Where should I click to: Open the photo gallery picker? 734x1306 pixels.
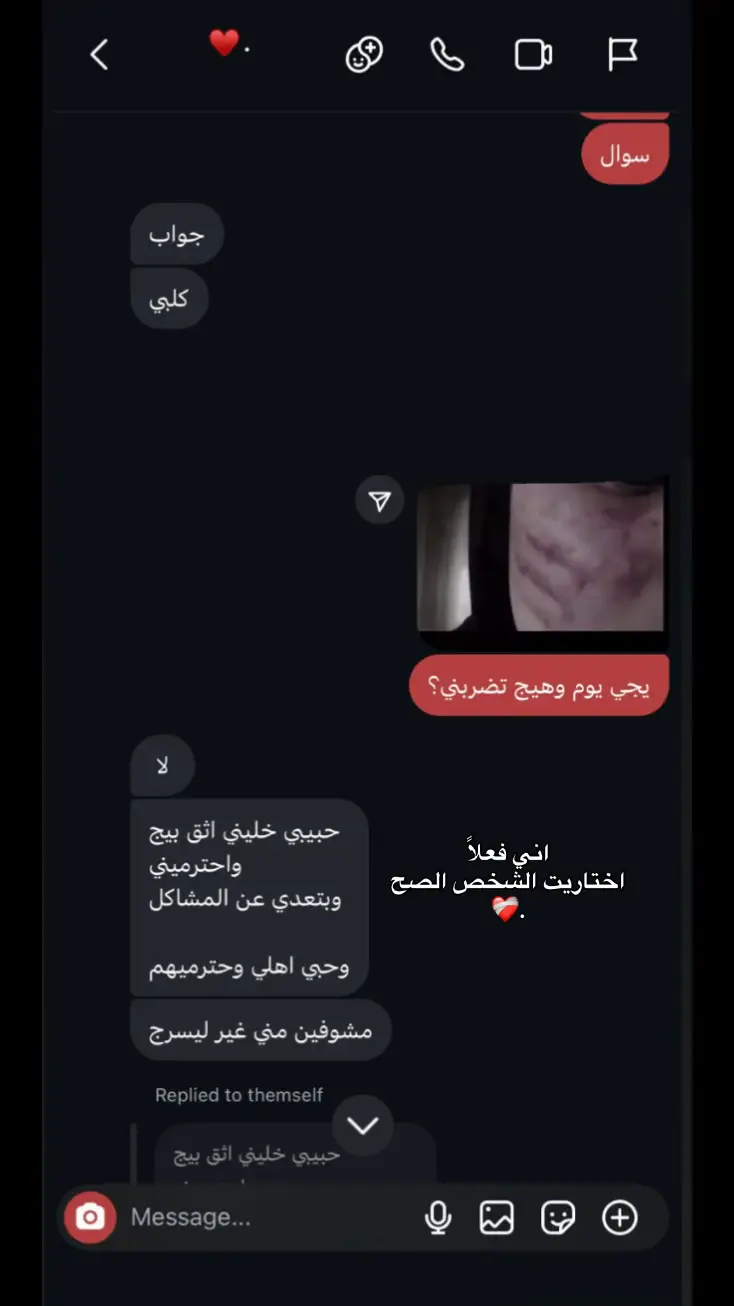coord(497,1217)
